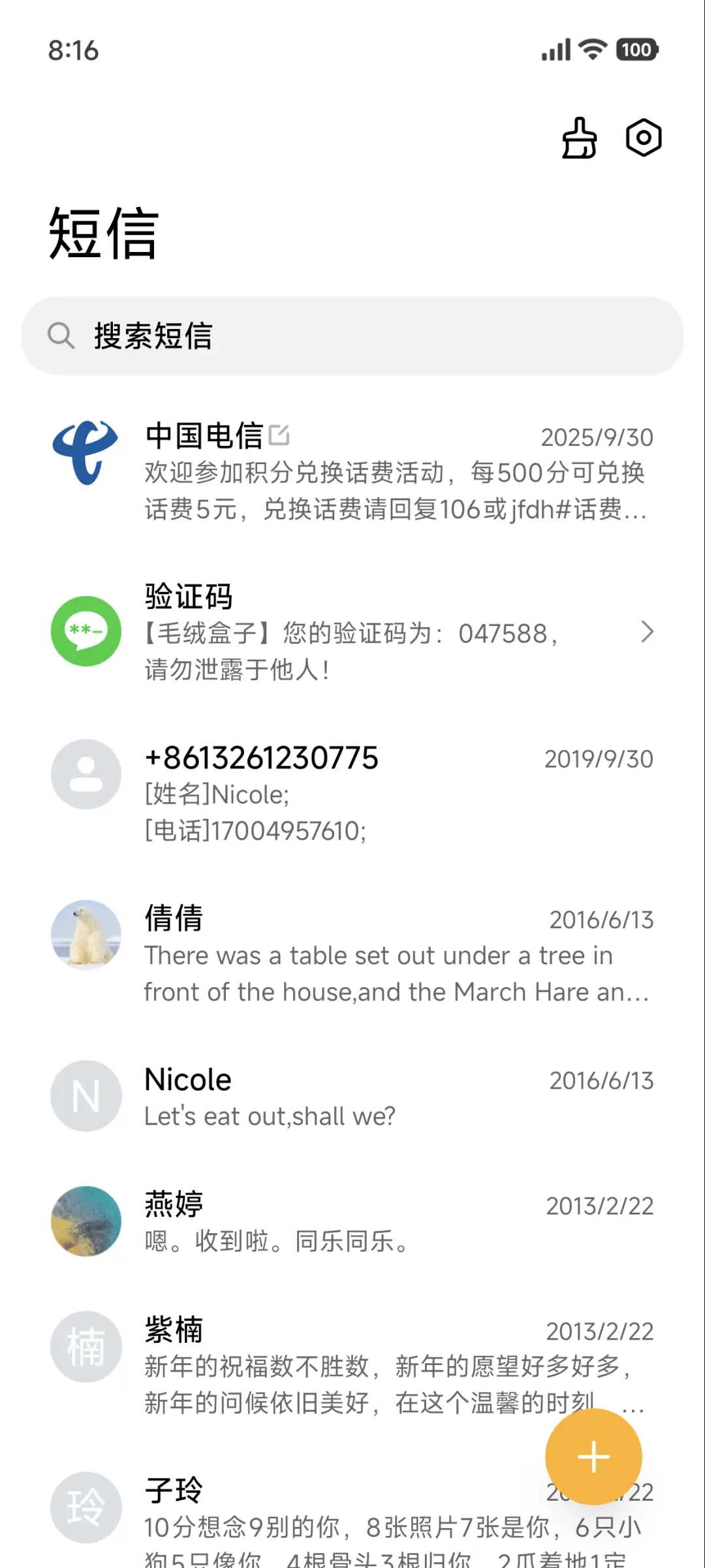Click Nicole's letter N avatar

click(x=85, y=1095)
